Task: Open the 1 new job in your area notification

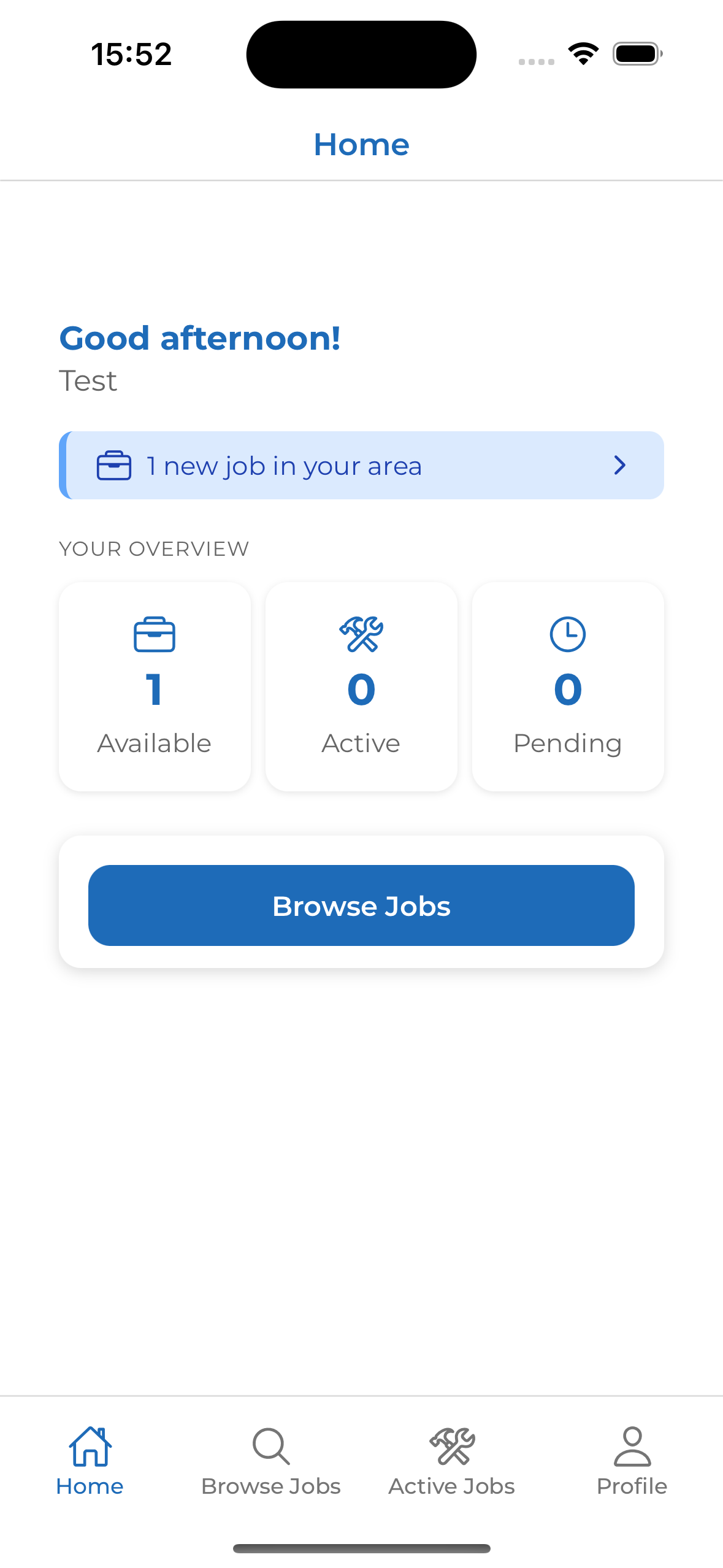Action: 362,465
